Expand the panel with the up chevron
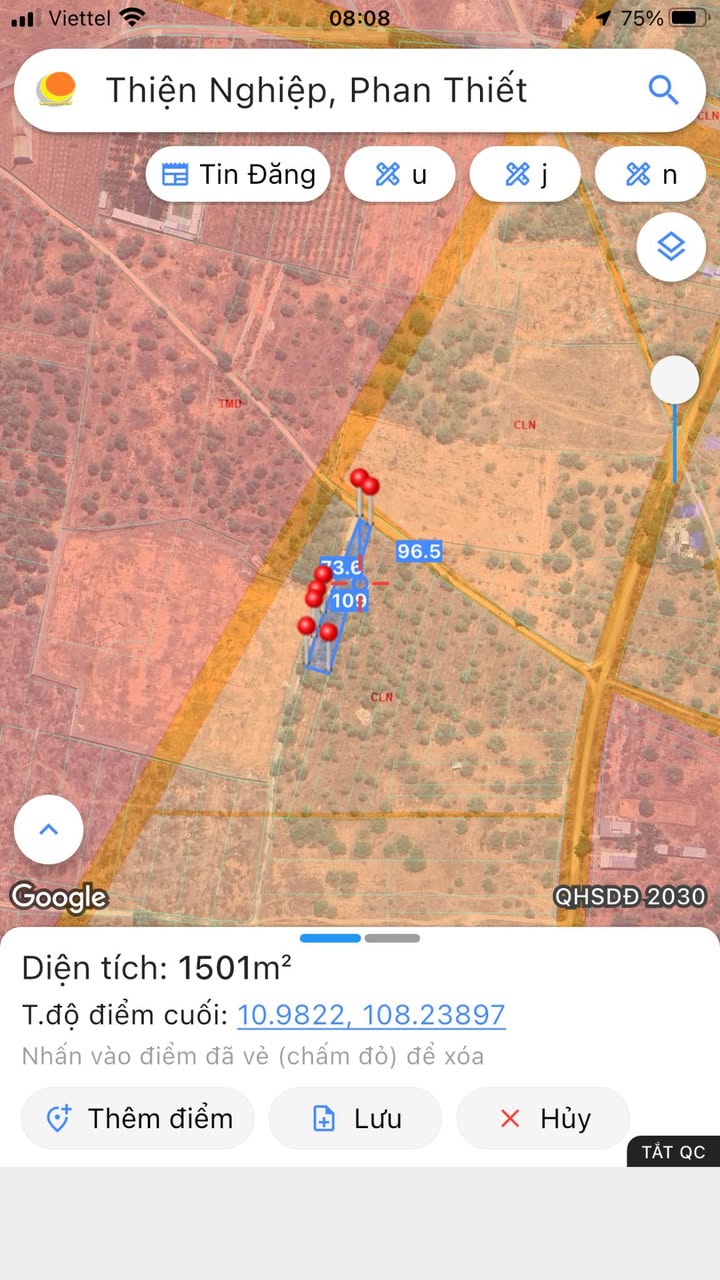 coord(48,829)
